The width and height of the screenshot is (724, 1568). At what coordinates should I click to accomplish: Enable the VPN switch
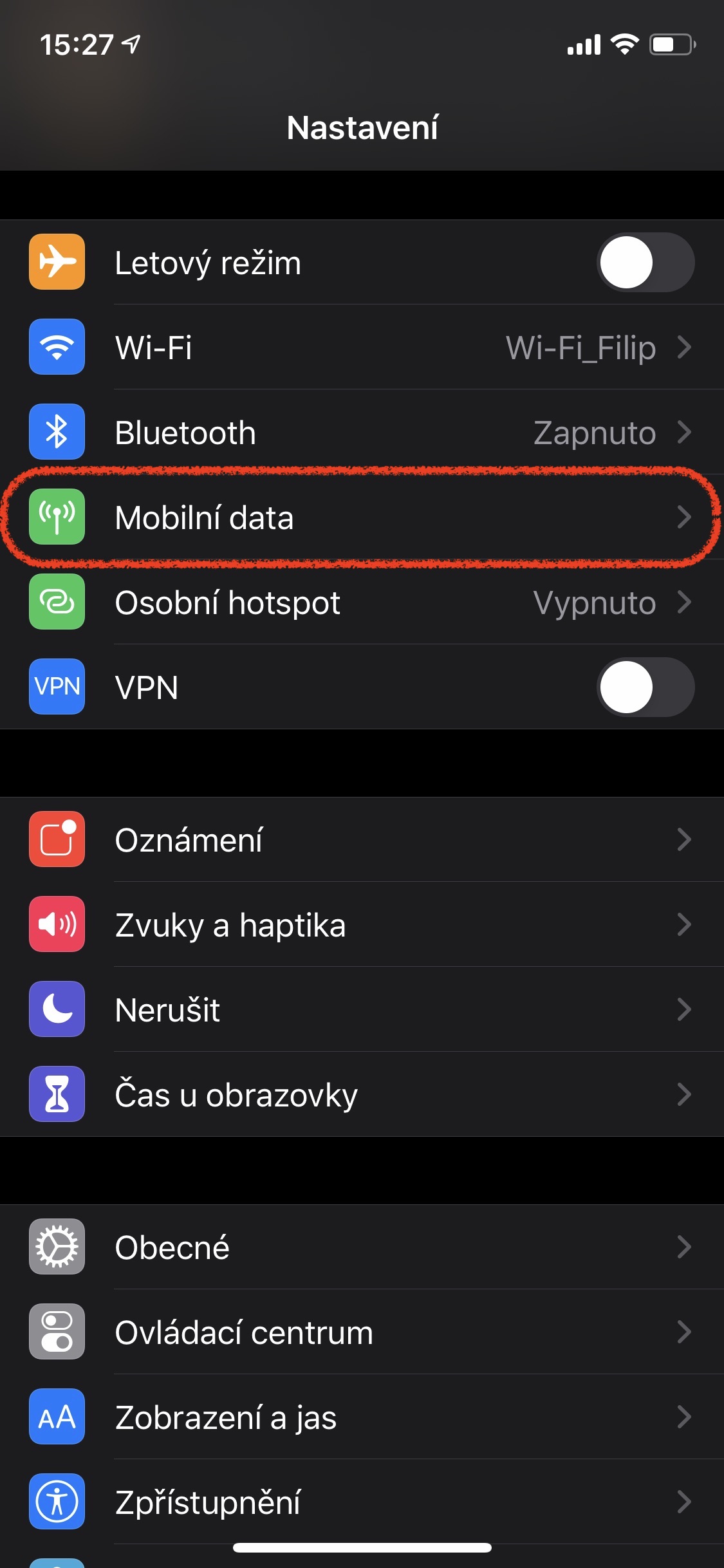coord(645,687)
